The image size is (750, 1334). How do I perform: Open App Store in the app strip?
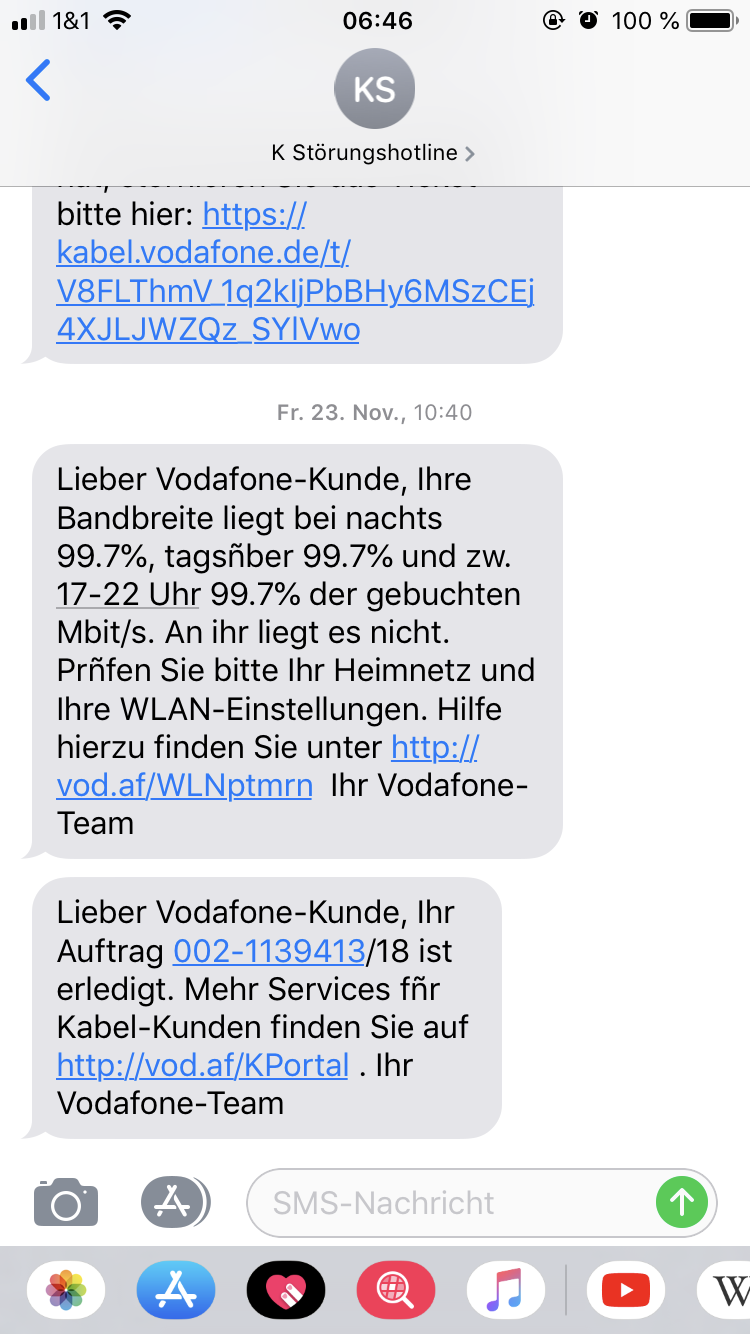176,1291
